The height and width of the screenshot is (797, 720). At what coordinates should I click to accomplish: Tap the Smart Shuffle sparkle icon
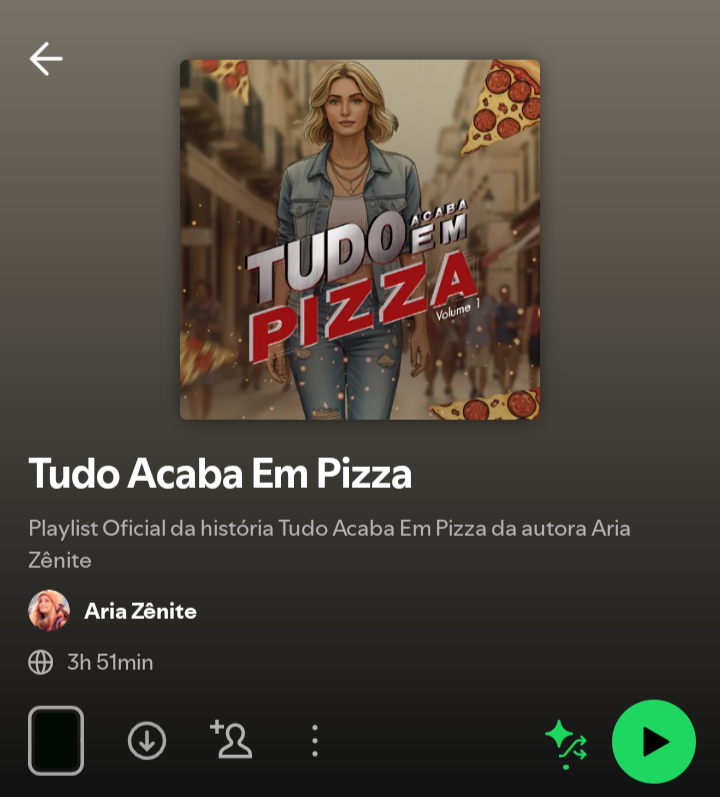tap(566, 740)
